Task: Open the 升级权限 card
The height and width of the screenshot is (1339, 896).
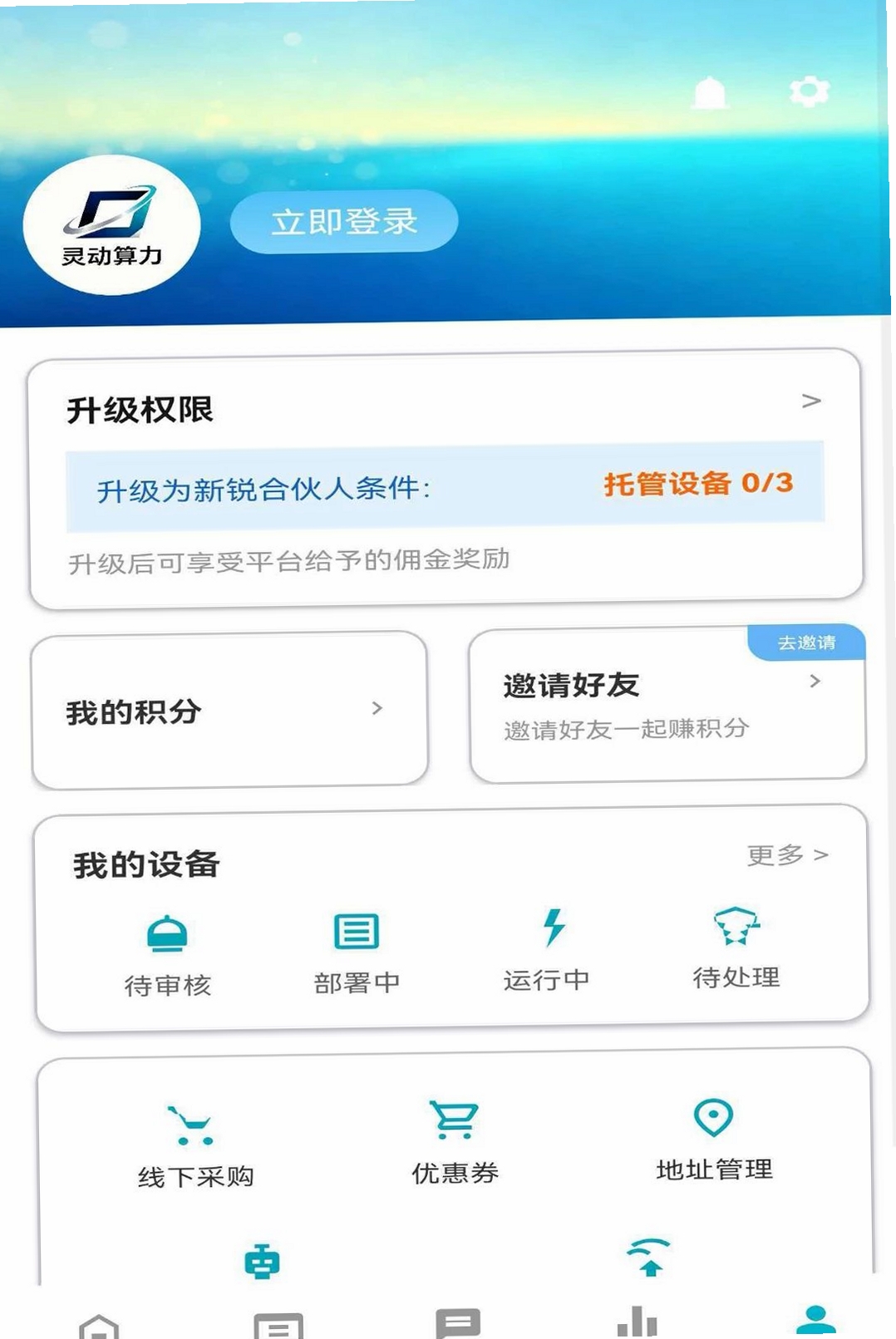Action: tap(446, 480)
